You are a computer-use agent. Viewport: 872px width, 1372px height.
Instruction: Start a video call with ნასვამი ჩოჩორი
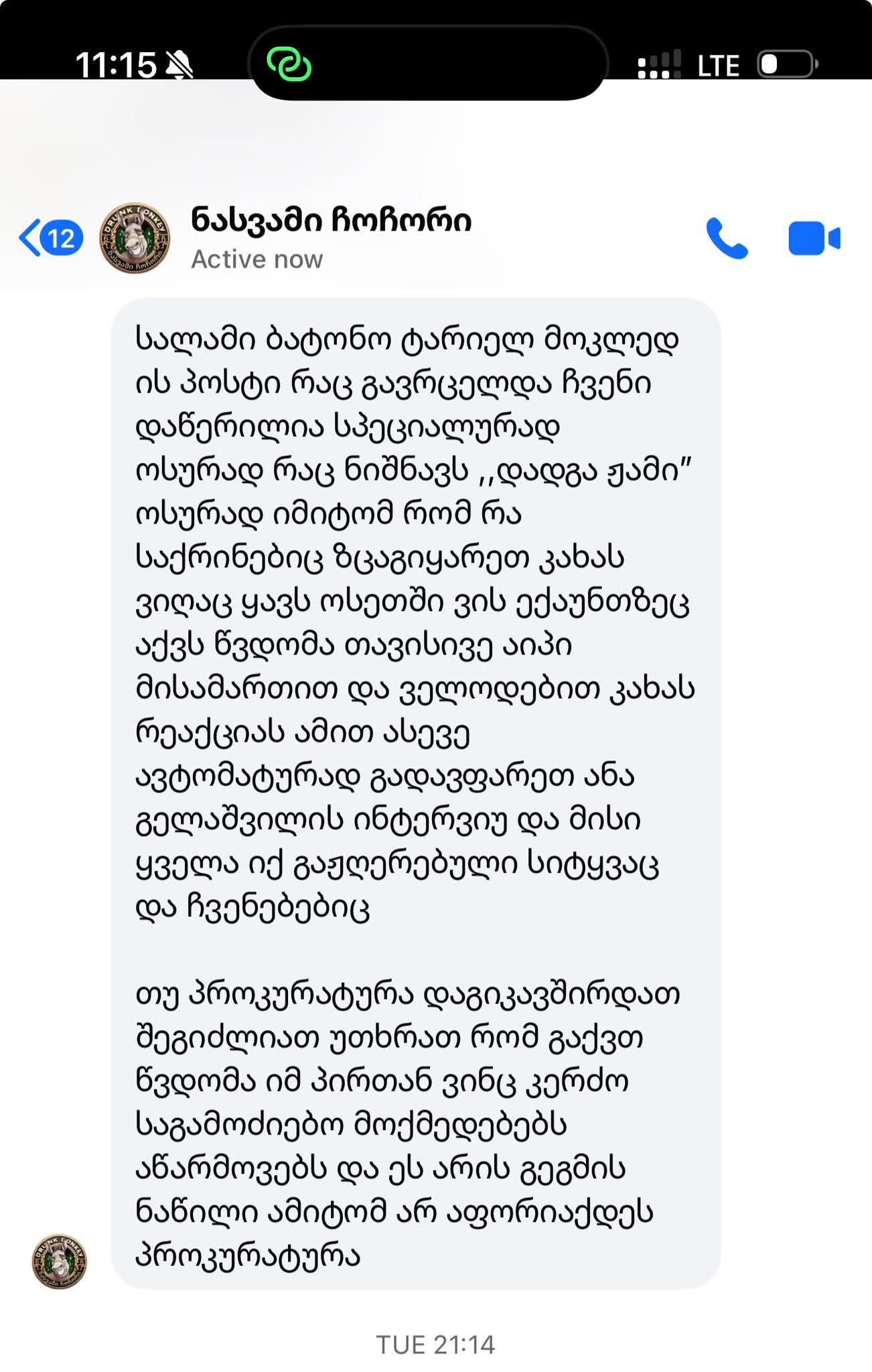[814, 238]
